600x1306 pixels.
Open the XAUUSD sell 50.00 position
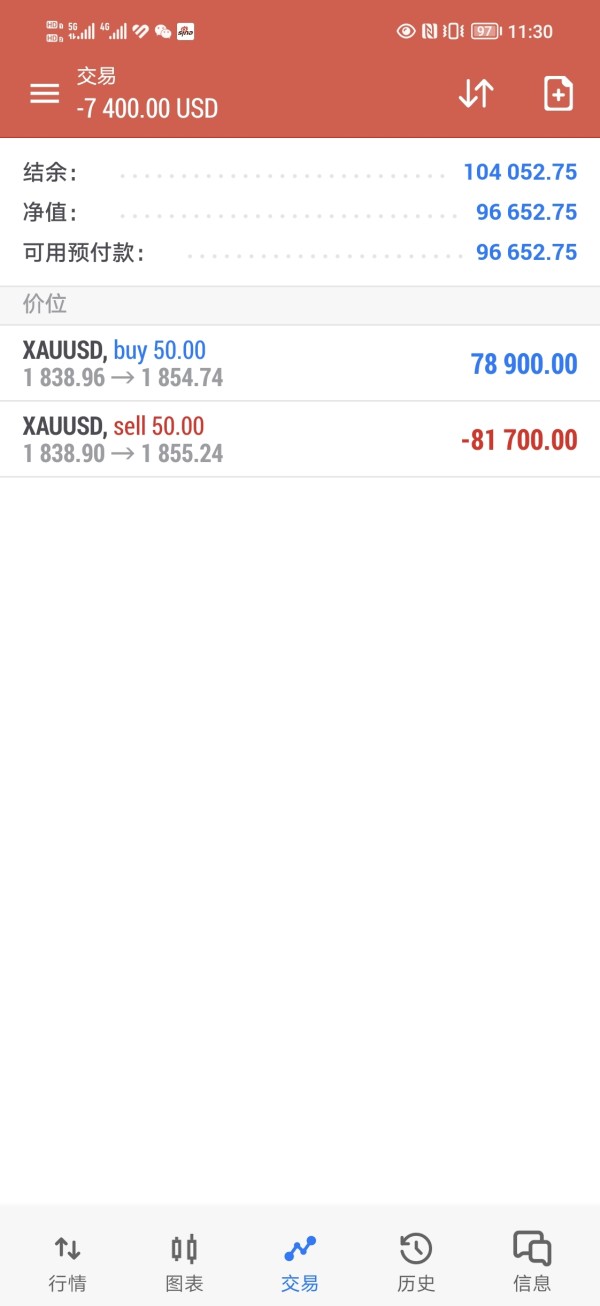click(300, 440)
